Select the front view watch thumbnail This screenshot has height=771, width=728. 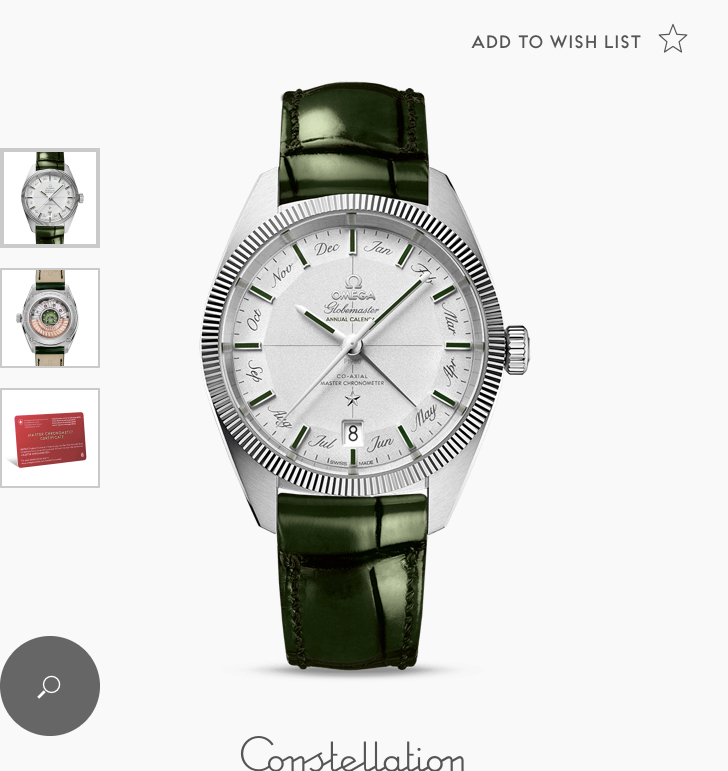click(50, 198)
